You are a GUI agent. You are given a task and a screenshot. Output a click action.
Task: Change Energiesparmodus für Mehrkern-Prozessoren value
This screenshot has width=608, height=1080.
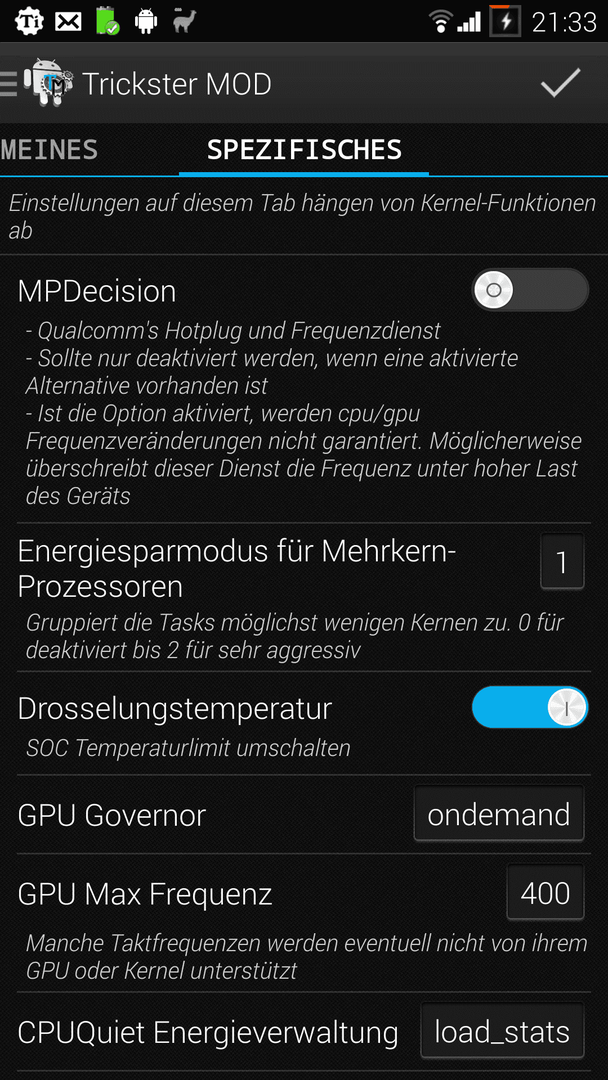click(x=562, y=563)
